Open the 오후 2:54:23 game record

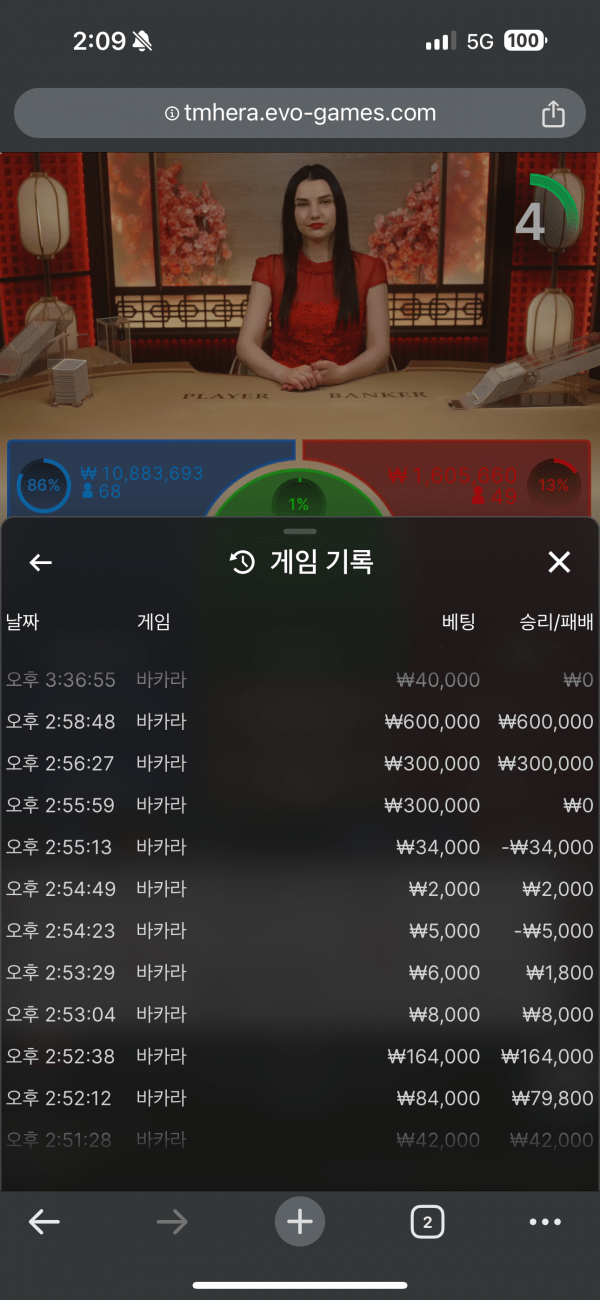pyautogui.click(x=300, y=931)
